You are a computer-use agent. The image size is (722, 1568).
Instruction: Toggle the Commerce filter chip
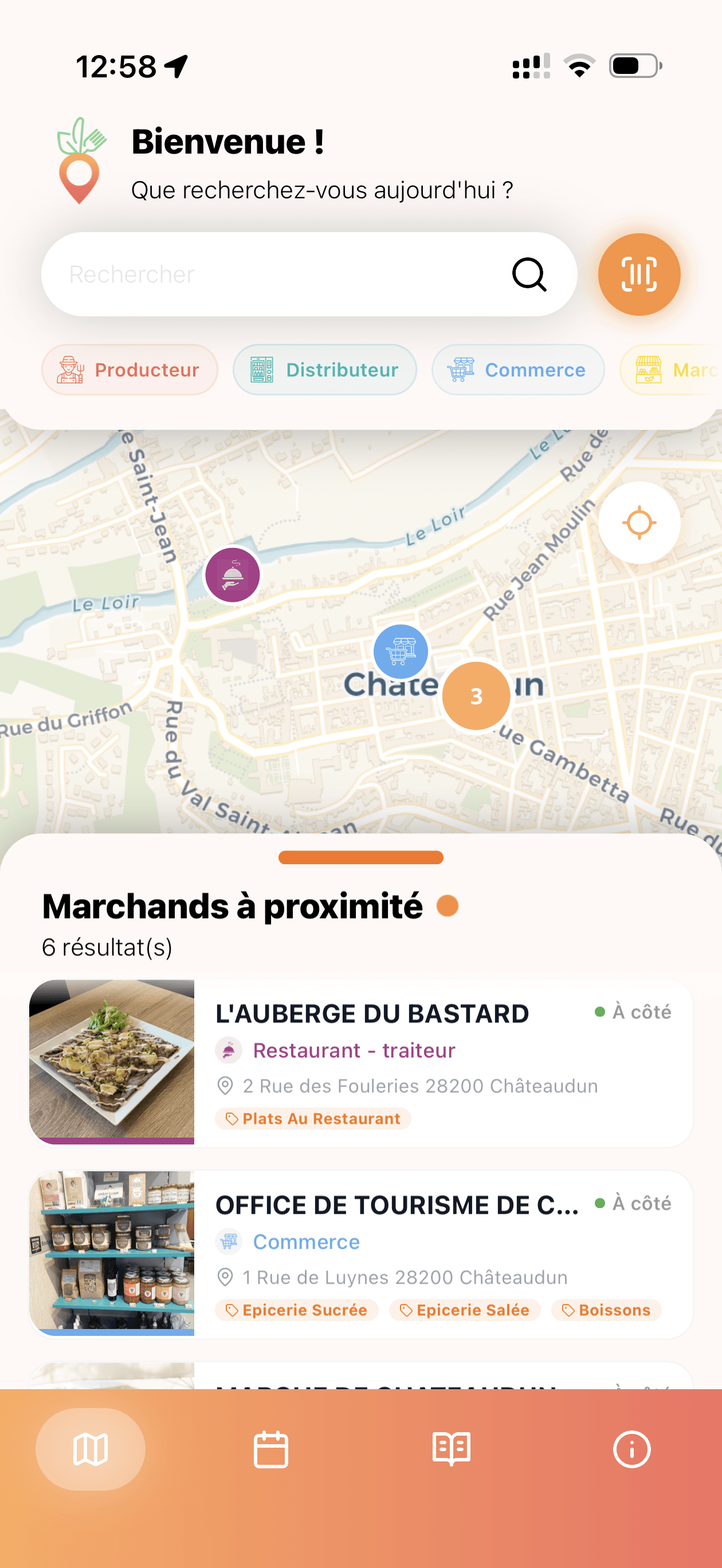pos(518,370)
